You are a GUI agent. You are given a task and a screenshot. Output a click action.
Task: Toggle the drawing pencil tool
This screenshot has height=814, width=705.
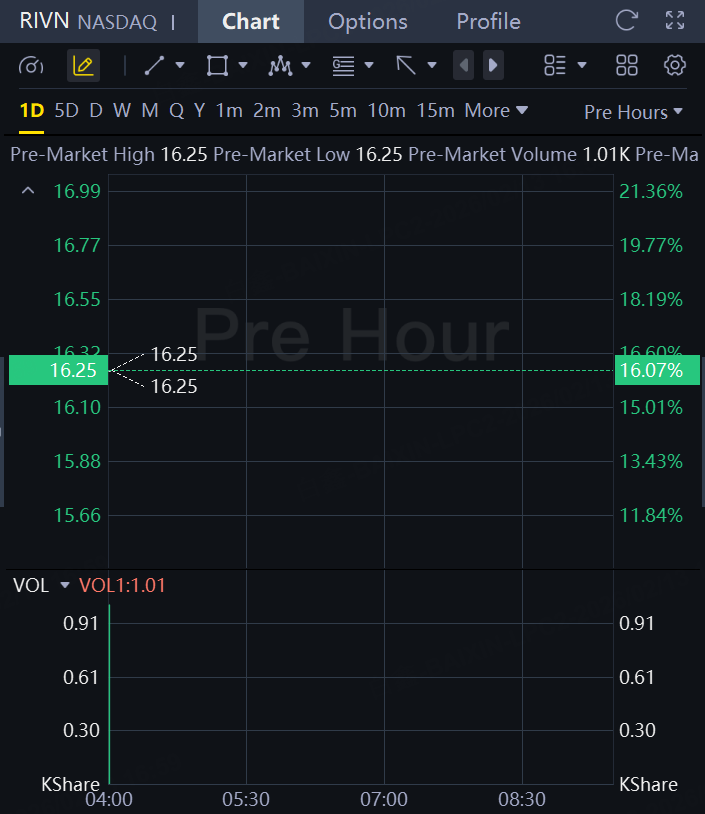click(83, 66)
